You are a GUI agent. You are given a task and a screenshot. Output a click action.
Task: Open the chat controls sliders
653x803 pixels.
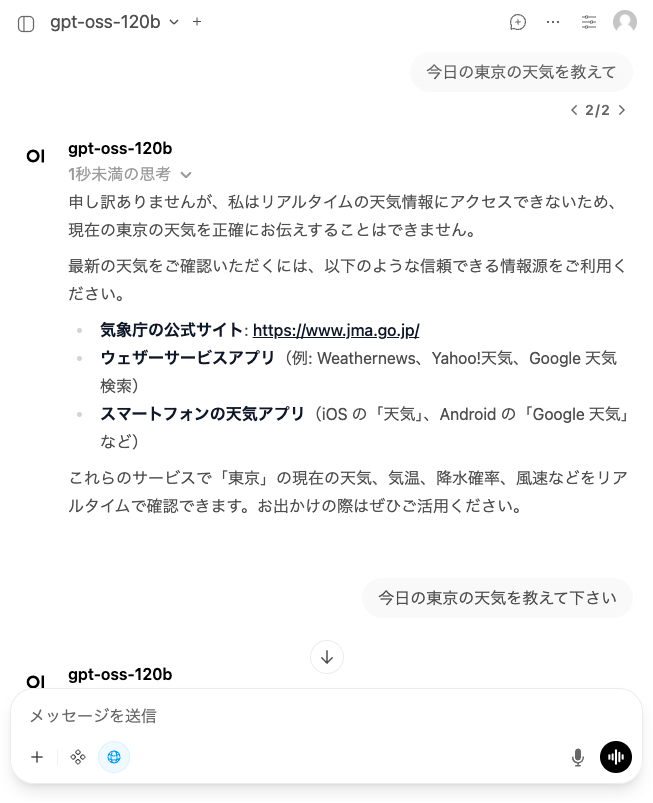(589, 22)
